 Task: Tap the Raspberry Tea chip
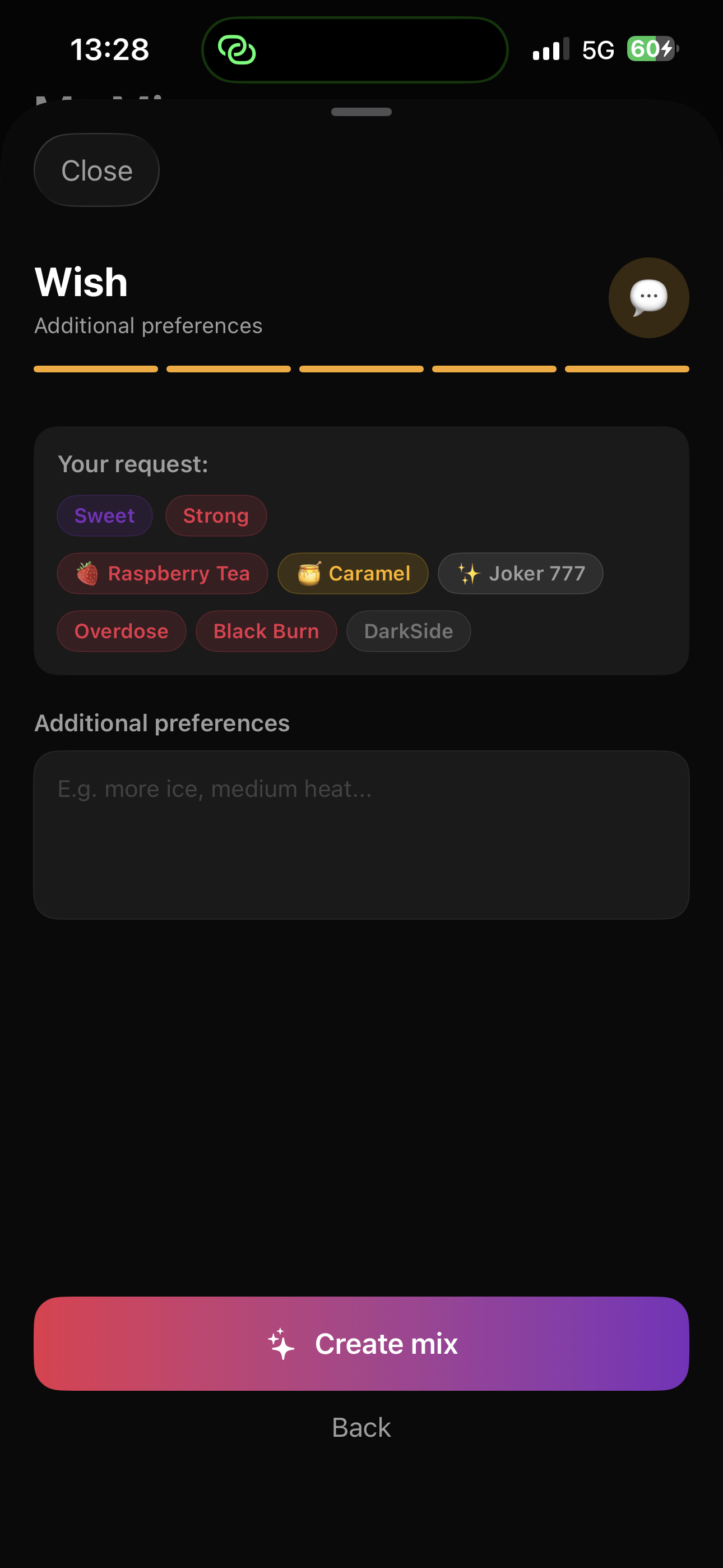coord(163,573)
